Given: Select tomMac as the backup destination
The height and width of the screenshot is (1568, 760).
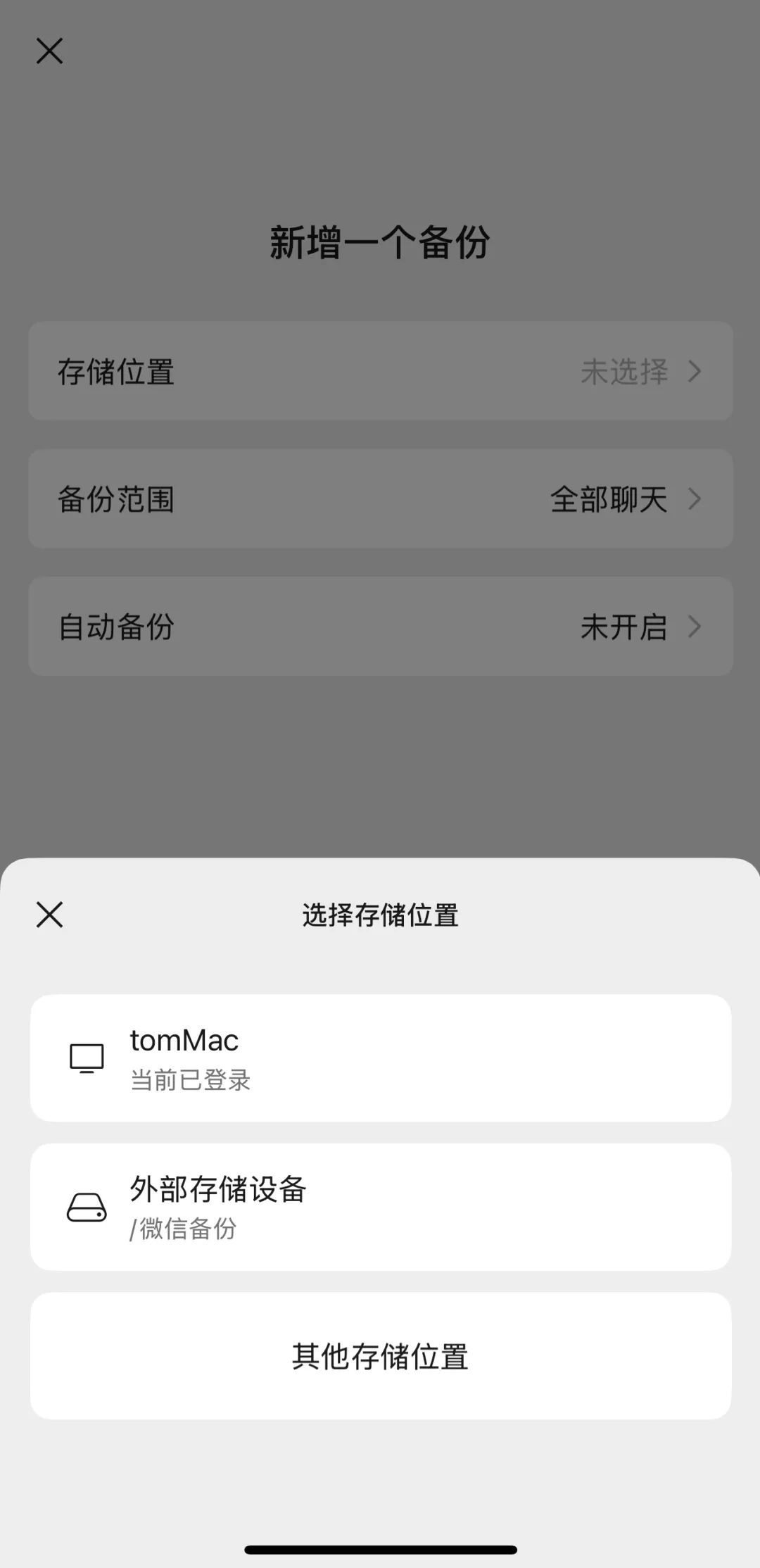Looking at the screenshot, I should coord(380,1058).
